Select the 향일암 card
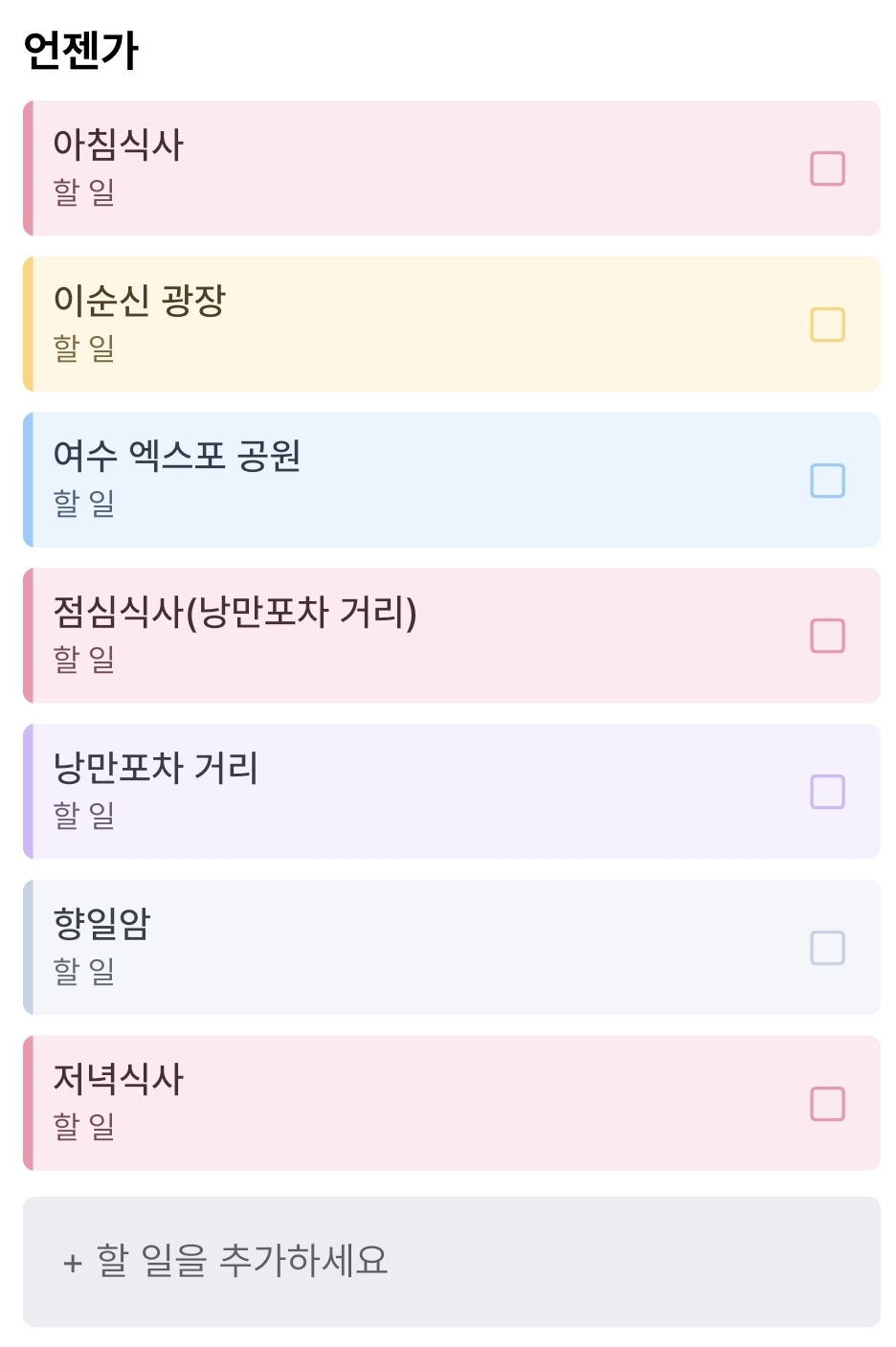The height and width of the screenshot is (1347, 896). tap(383, 947)
